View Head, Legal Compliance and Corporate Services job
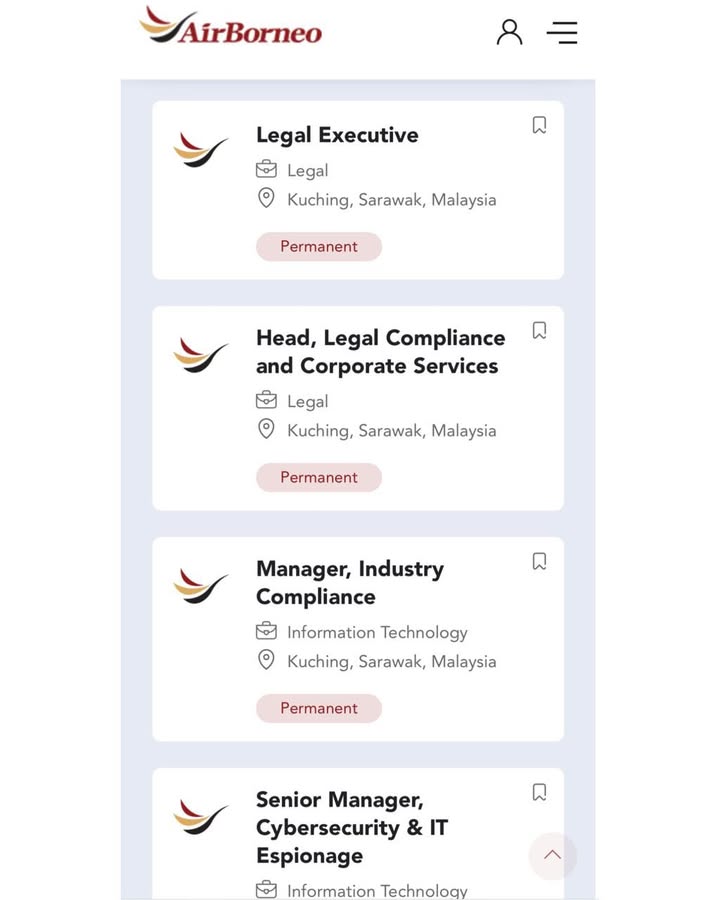 click(380, 352)
